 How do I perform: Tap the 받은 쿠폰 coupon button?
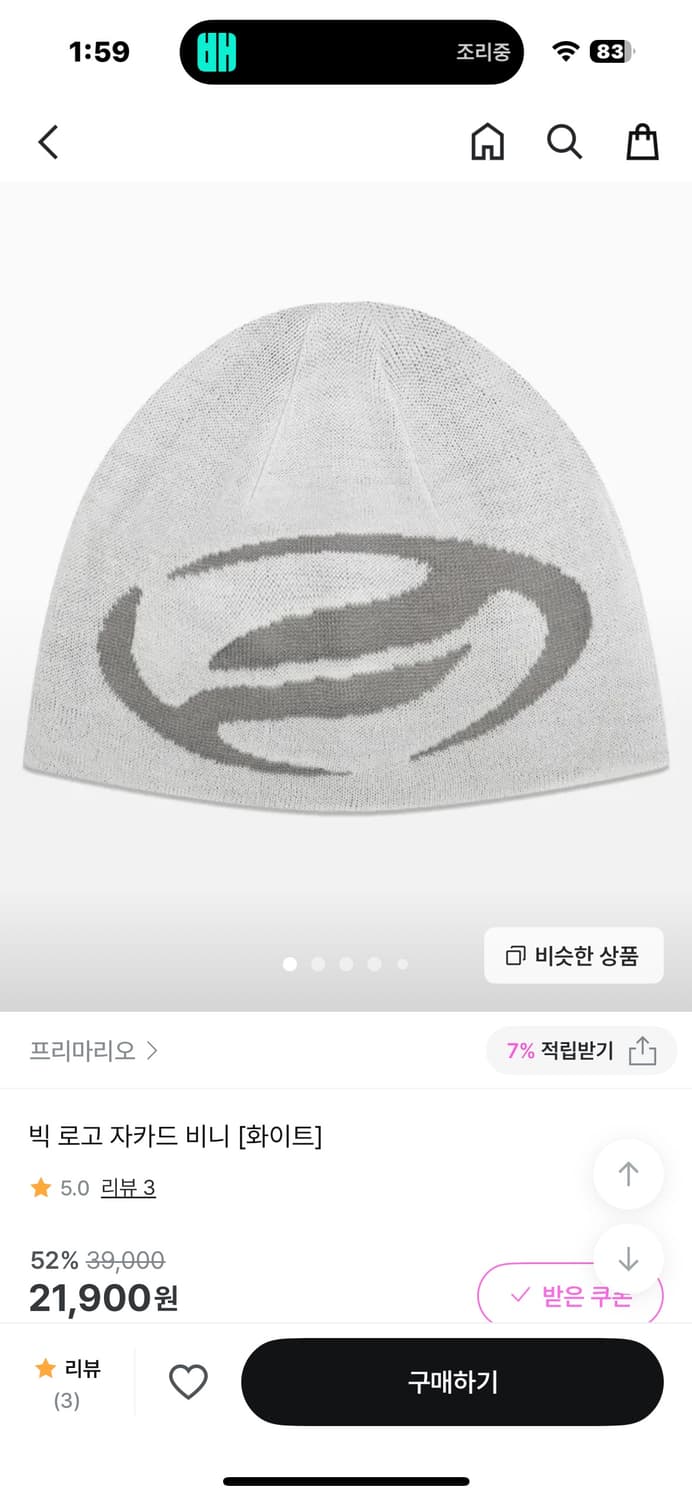570,1296
